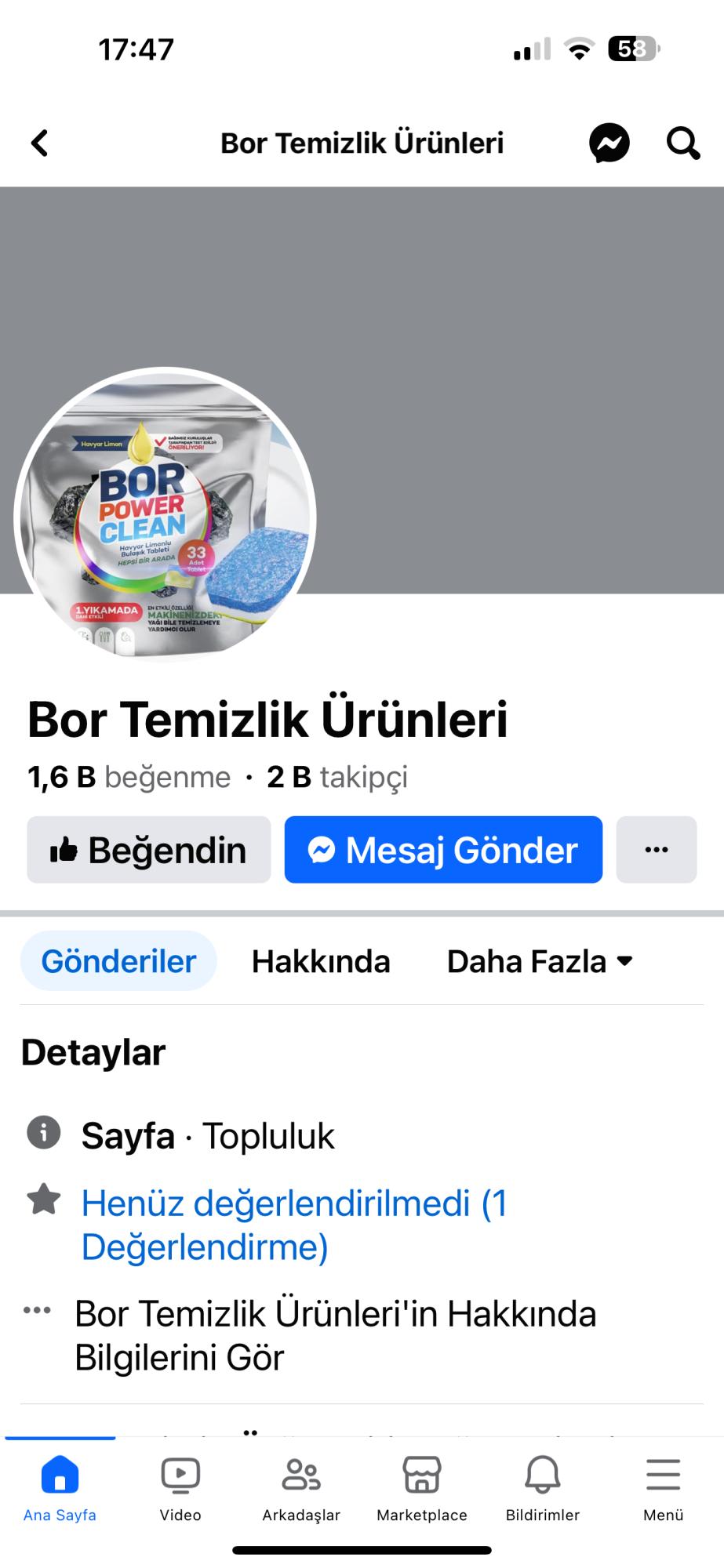Open the Messenger icon in the top bar

[x=609, y=142]
